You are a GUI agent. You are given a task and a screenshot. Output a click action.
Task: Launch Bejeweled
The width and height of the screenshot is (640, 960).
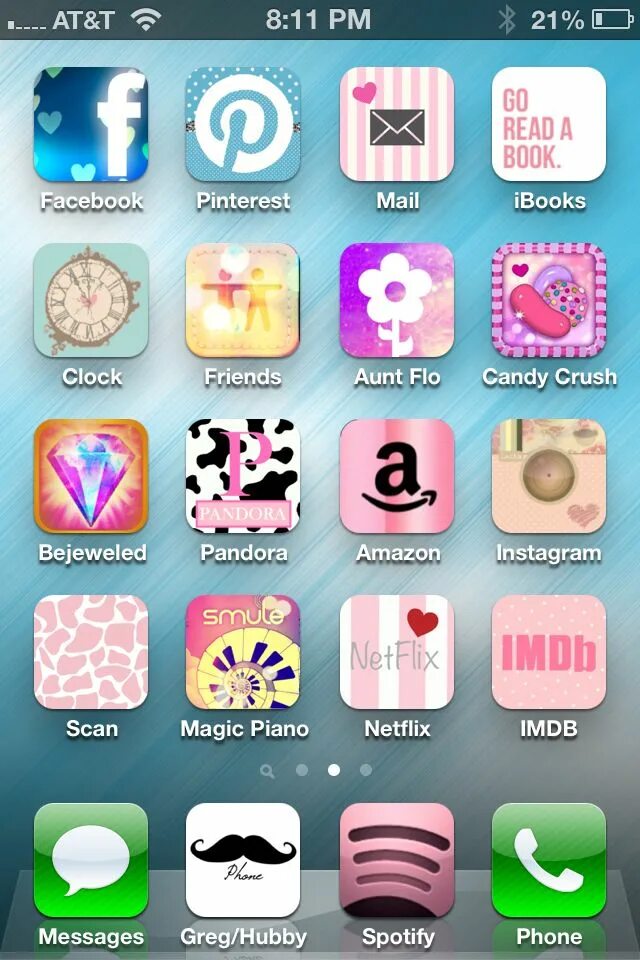coord(91,476)
